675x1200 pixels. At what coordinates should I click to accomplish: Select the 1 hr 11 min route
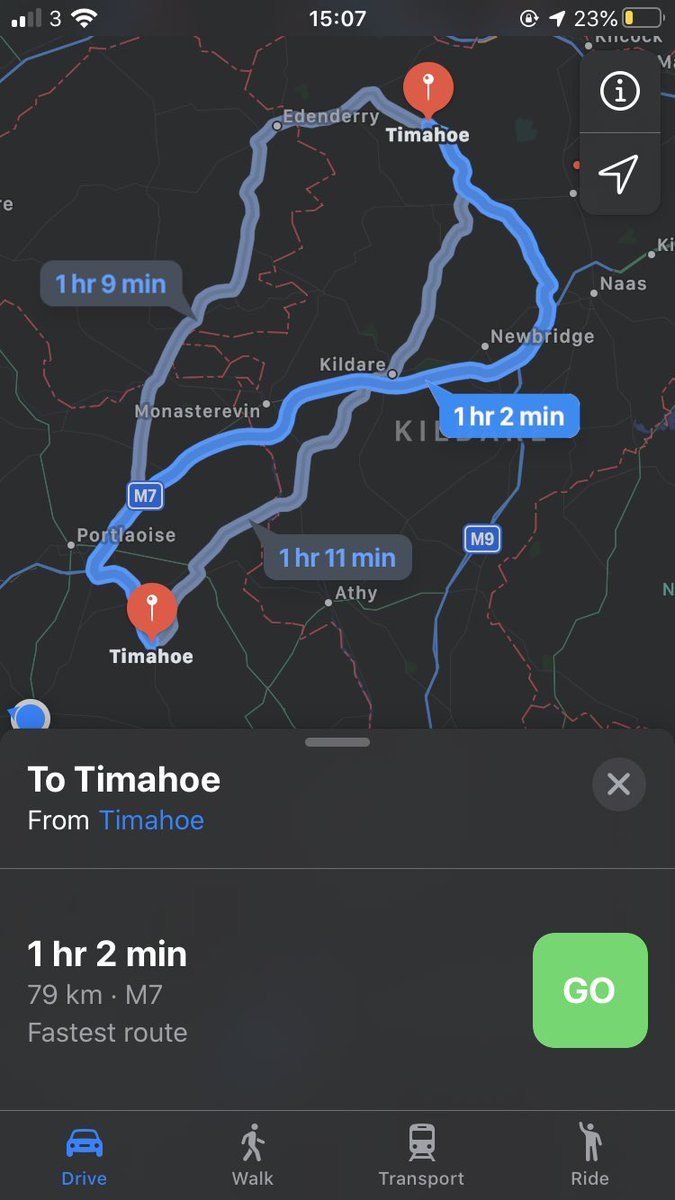337,558
